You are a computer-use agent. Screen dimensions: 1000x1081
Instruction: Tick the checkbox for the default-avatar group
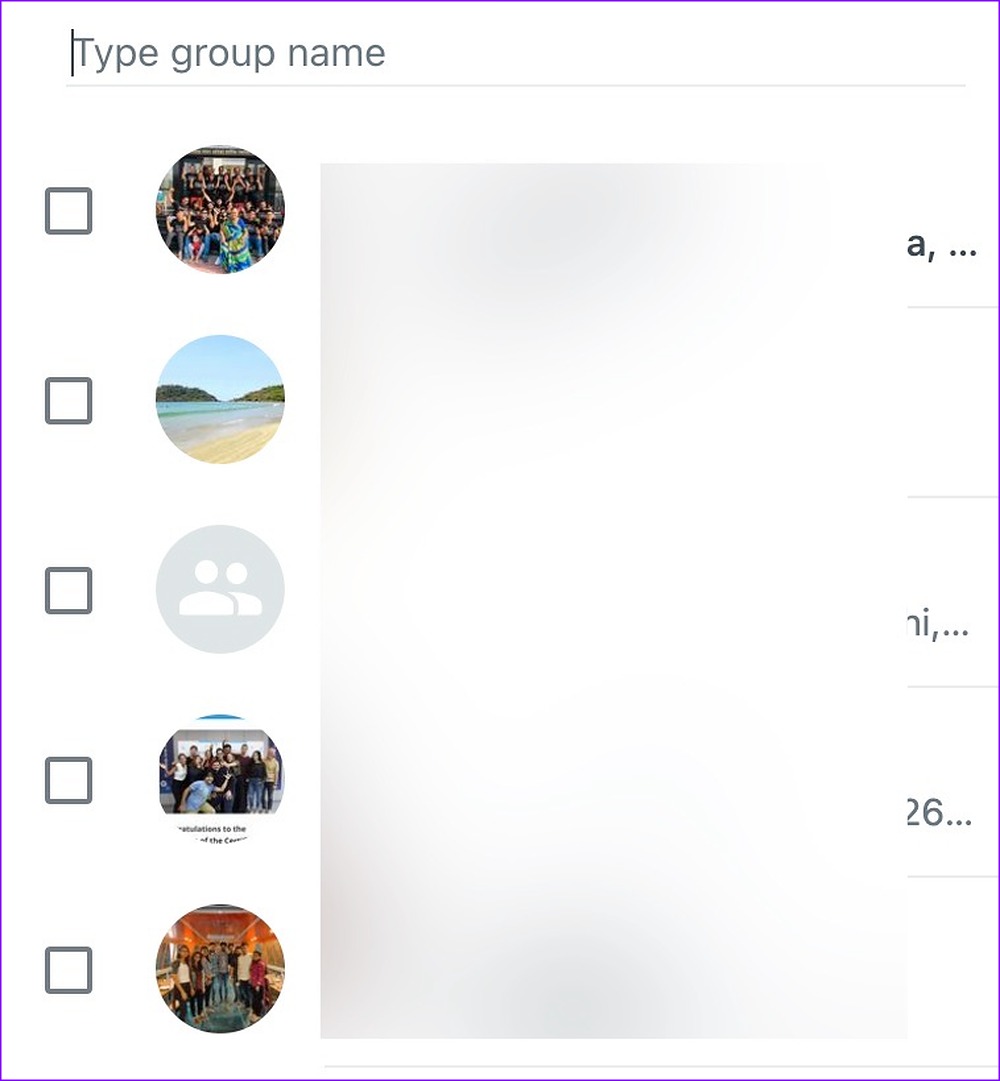(x=69, y=591)
